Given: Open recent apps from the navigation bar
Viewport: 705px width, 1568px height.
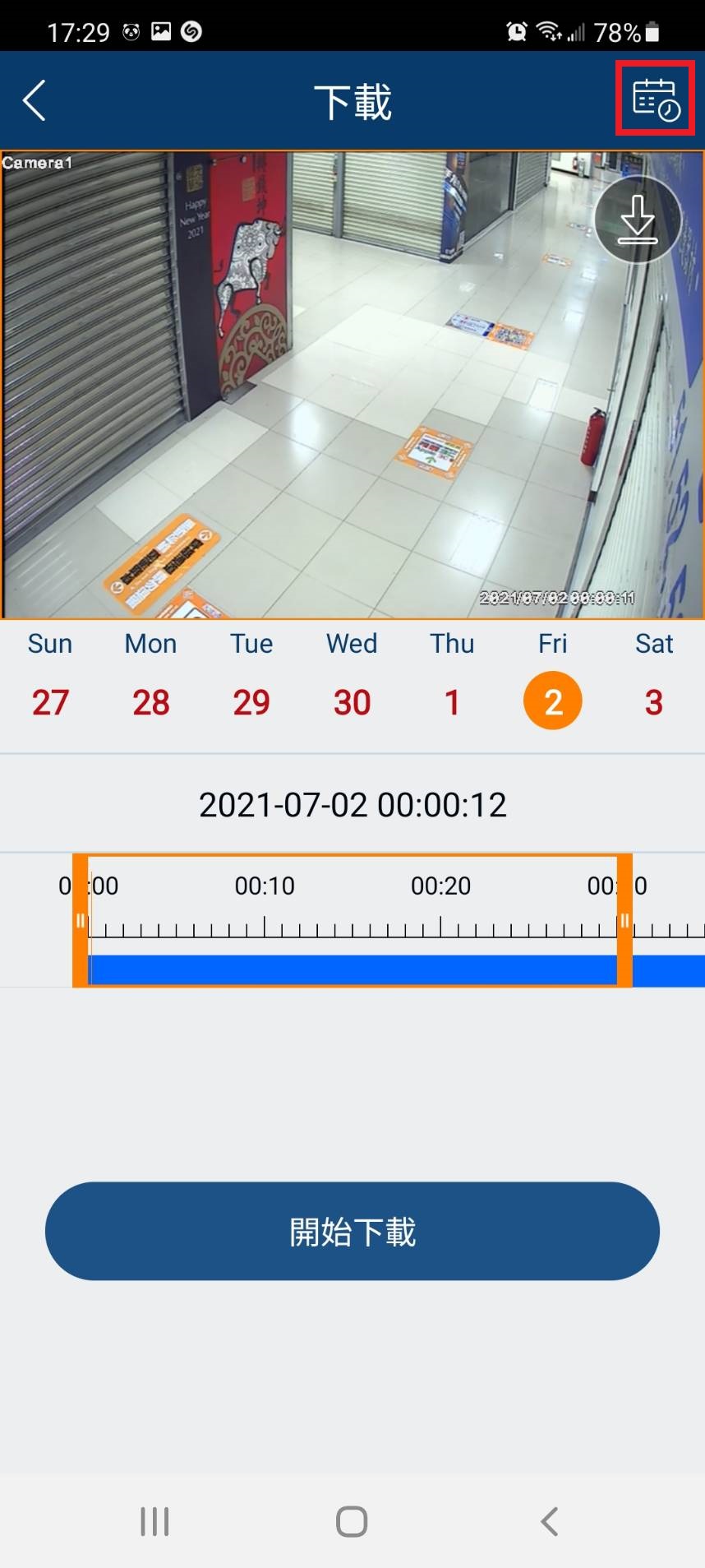Looking at the screenshot, I should coord(154,1521).
